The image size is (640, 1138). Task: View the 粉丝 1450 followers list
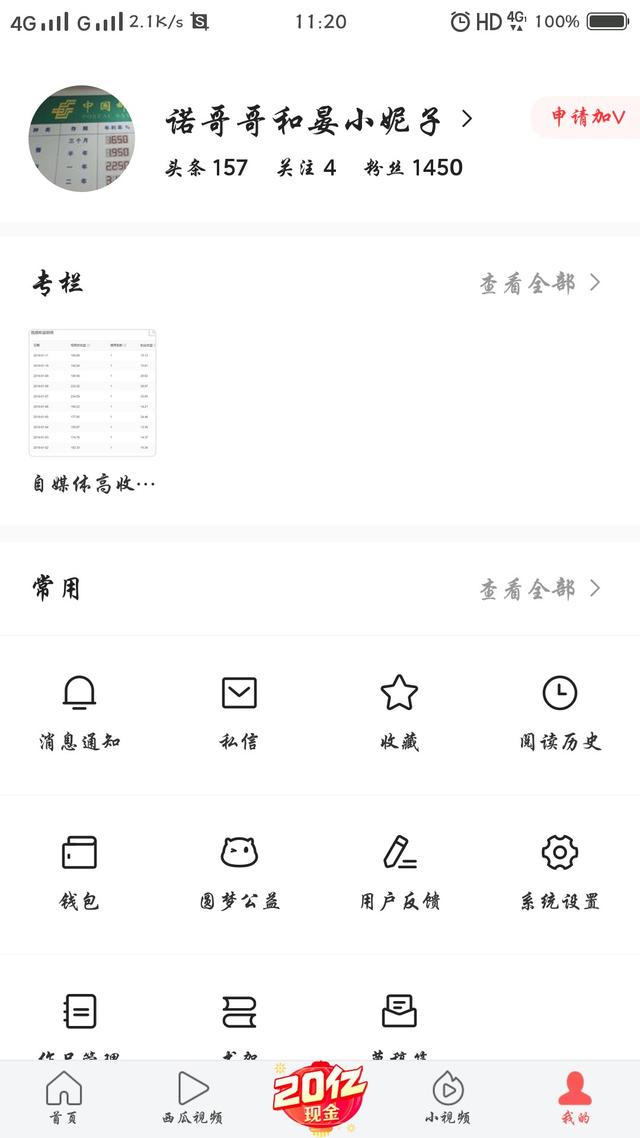coord(413,168)
